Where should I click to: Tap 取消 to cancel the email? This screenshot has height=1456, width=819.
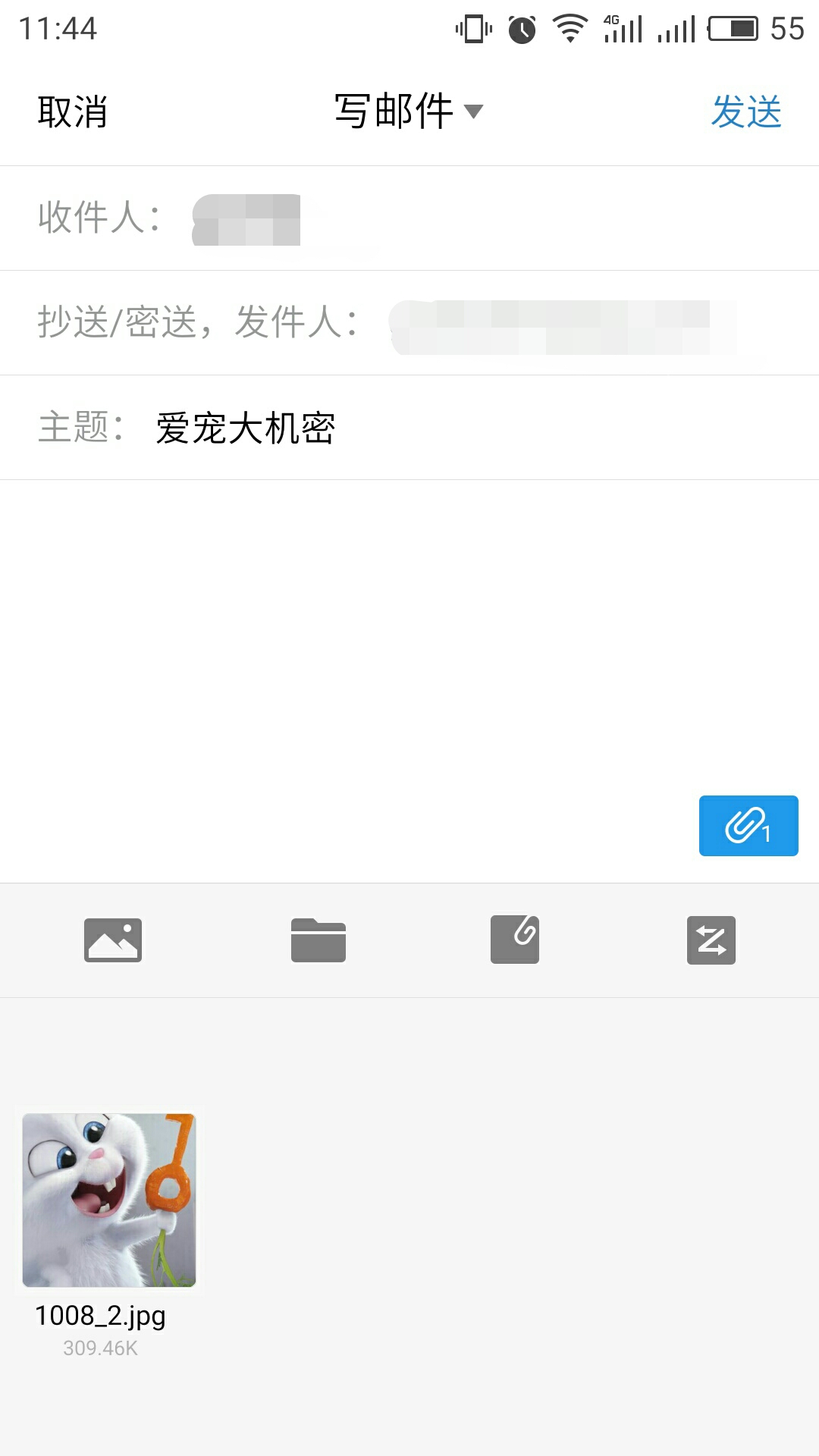tap(73, 112)
